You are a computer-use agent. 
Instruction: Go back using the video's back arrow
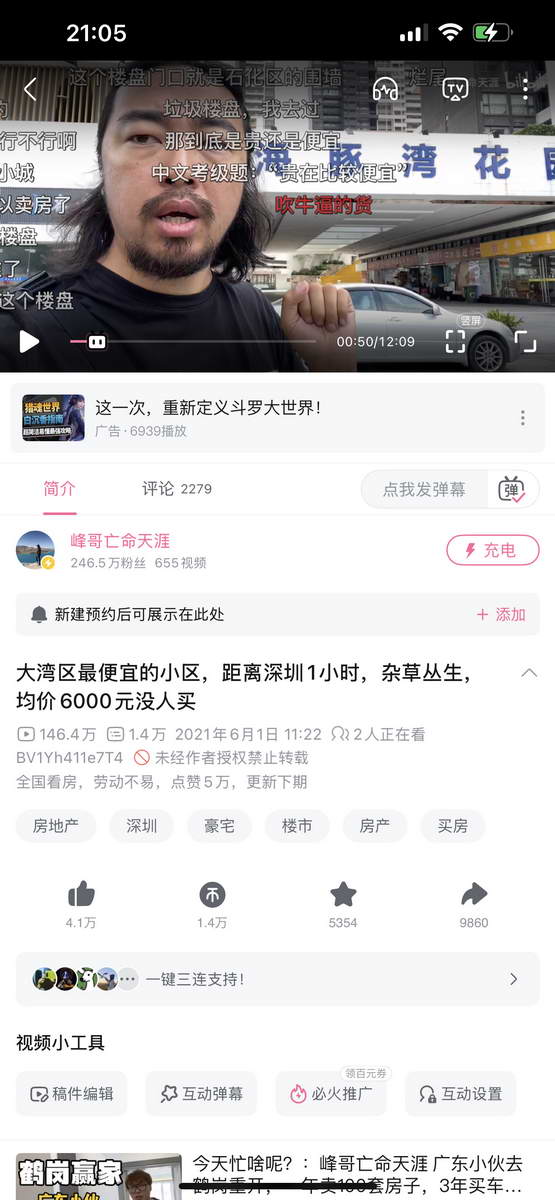pos(30,89)
